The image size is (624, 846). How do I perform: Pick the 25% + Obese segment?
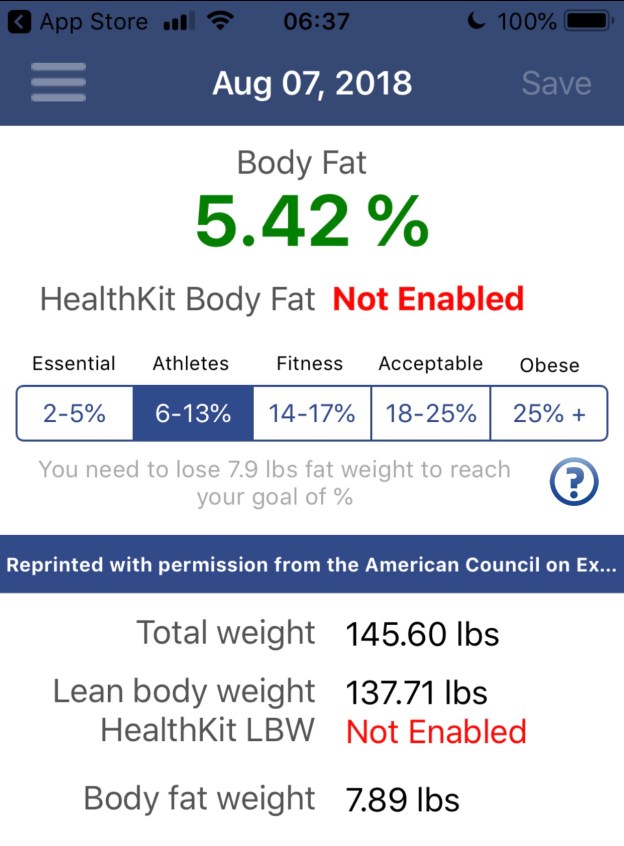tap(549, 413)
